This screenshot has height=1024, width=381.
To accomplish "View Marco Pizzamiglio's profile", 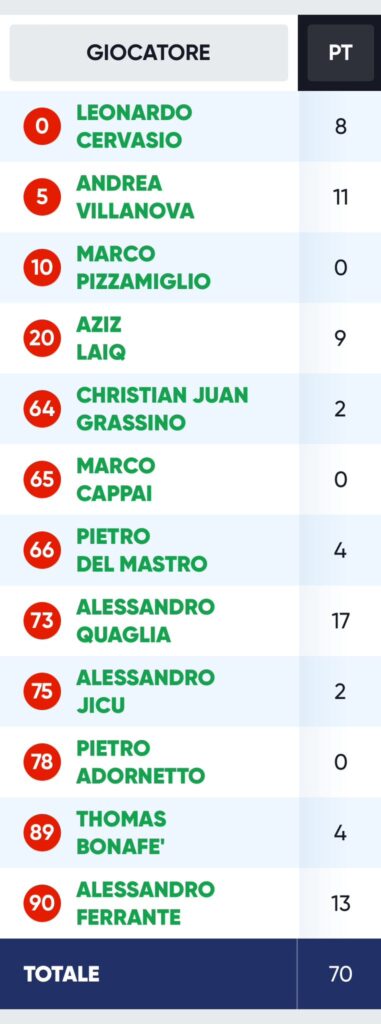I will [x=143, y=268].
